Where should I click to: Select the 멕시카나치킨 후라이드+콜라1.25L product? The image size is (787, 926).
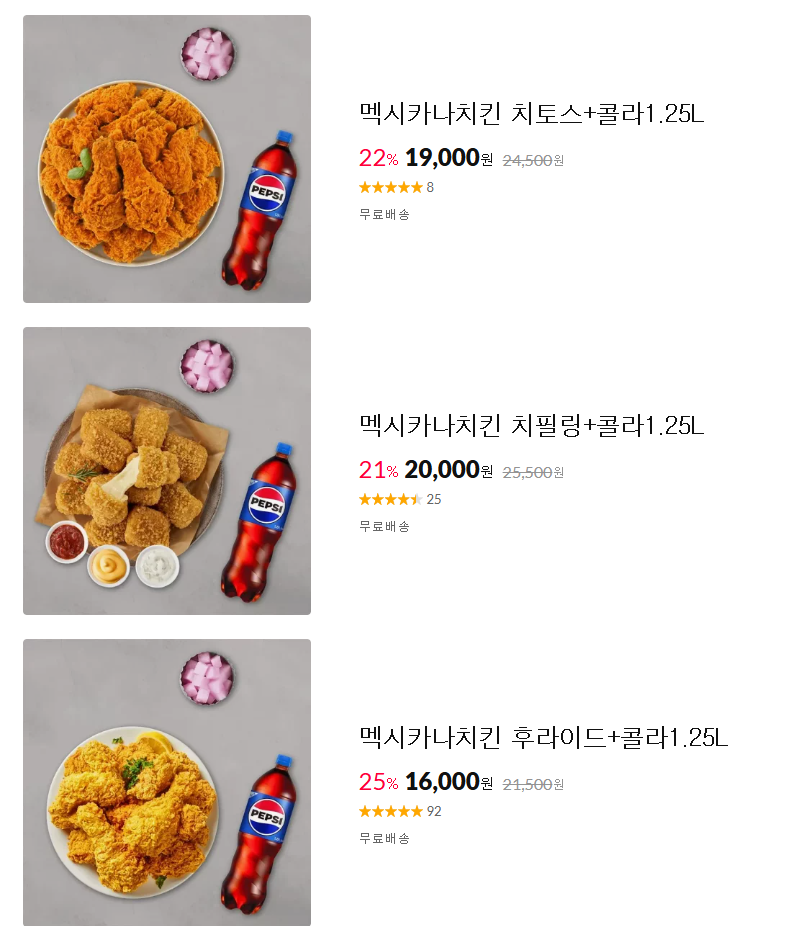pyautogui.click(x=543, y=738)
